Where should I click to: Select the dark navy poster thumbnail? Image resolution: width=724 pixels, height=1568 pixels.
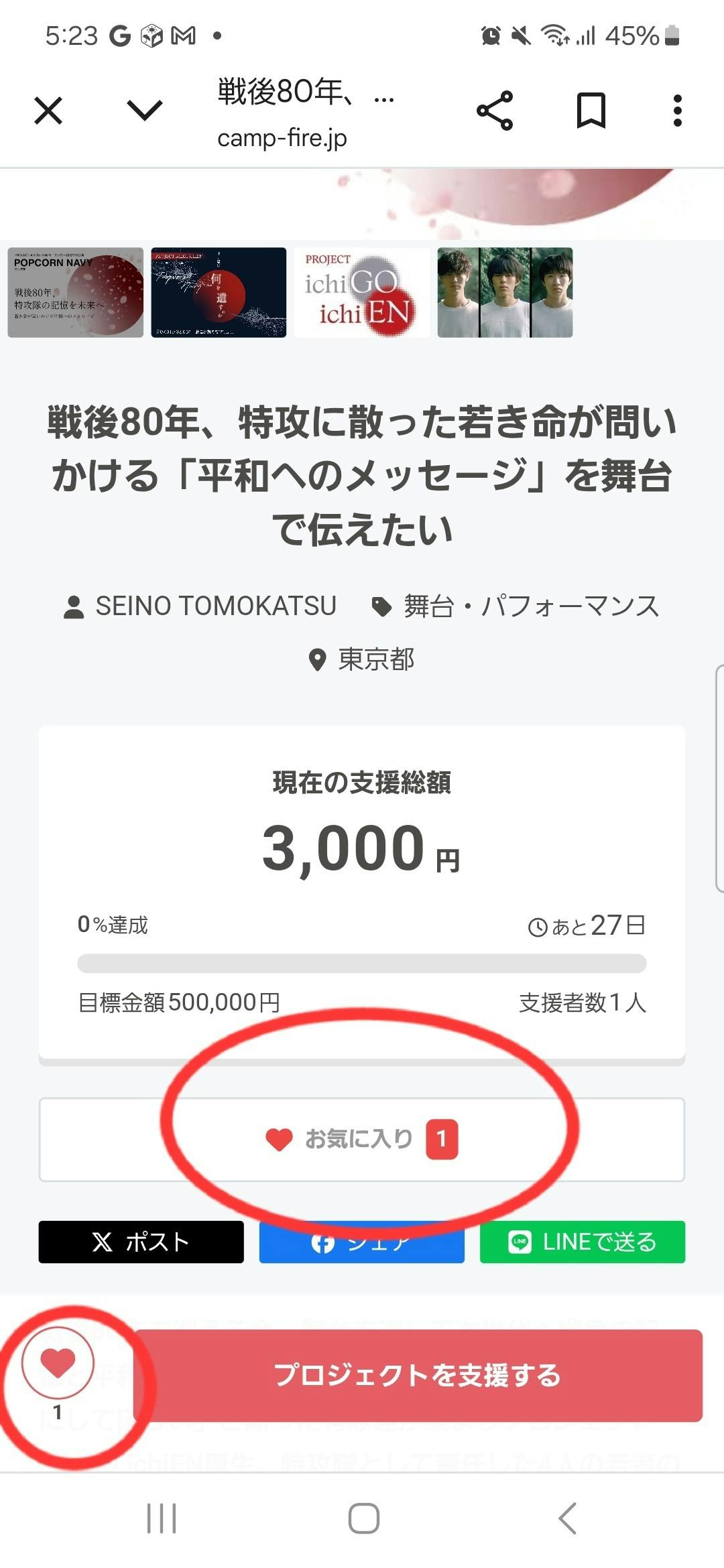[219, 293]
